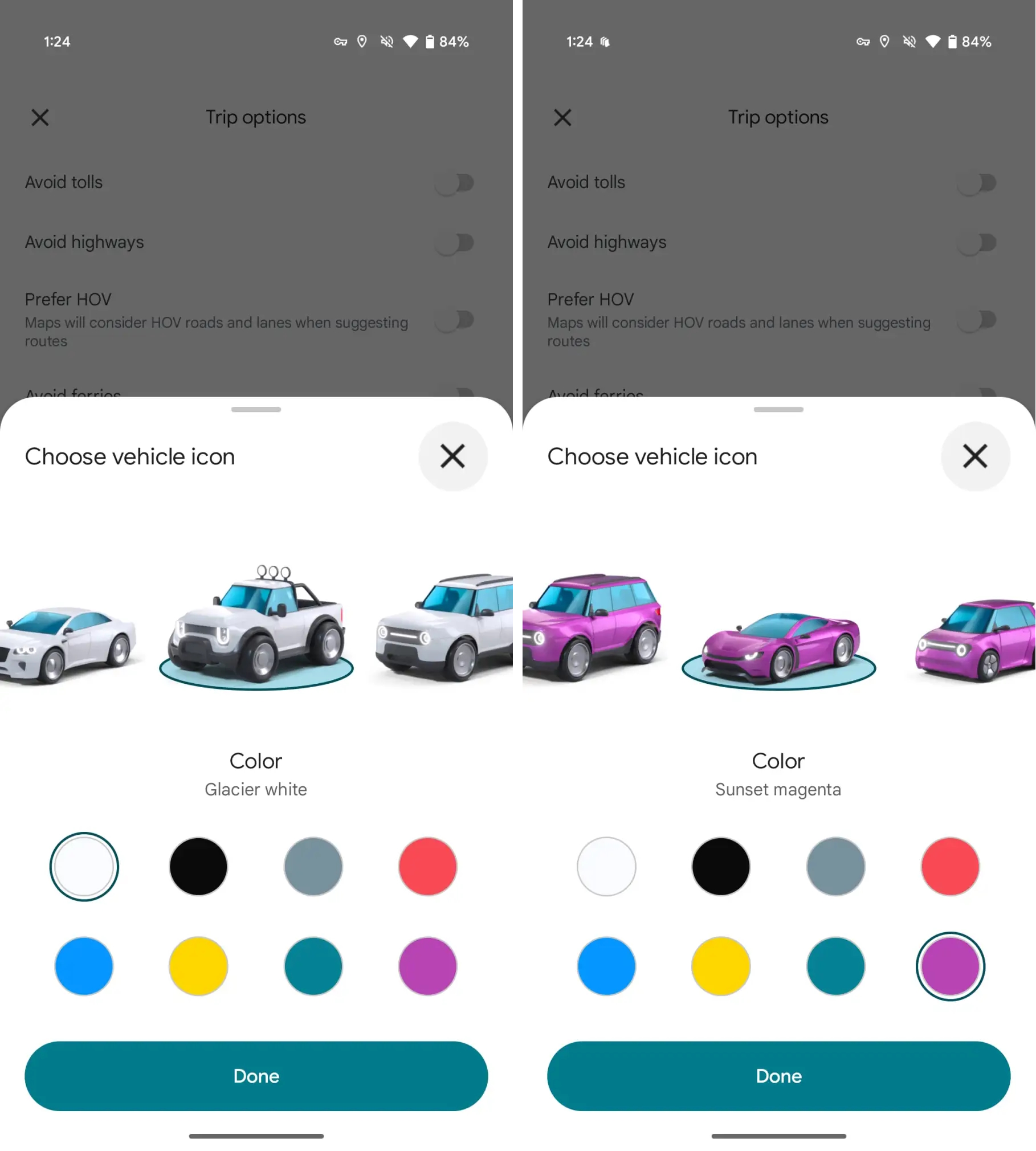Select the red swatch on the Glacier white screen

(428, 867)
